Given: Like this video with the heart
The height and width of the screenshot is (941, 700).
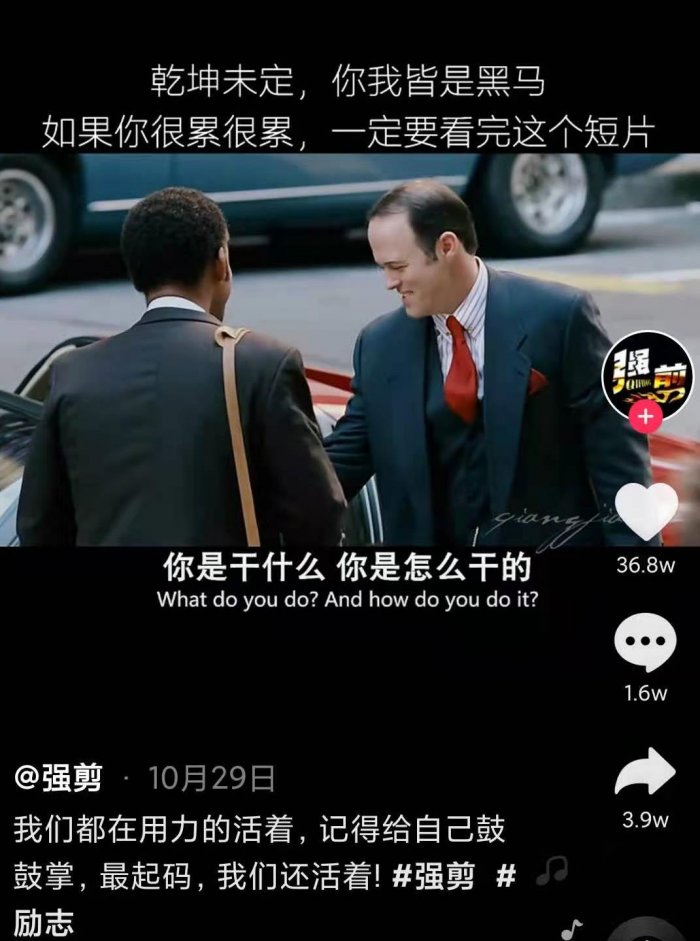Looking at the screenshot, I should coord(645,510).
